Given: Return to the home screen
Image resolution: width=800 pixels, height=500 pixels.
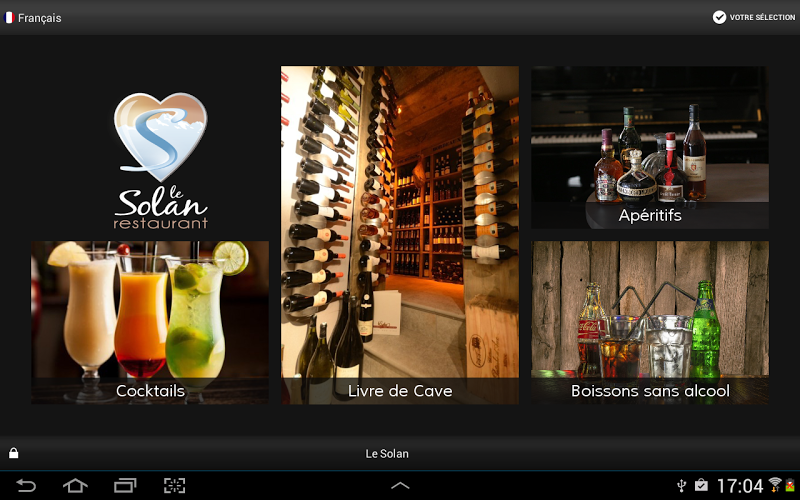Looking at the screenshot, I should (75, 486).
